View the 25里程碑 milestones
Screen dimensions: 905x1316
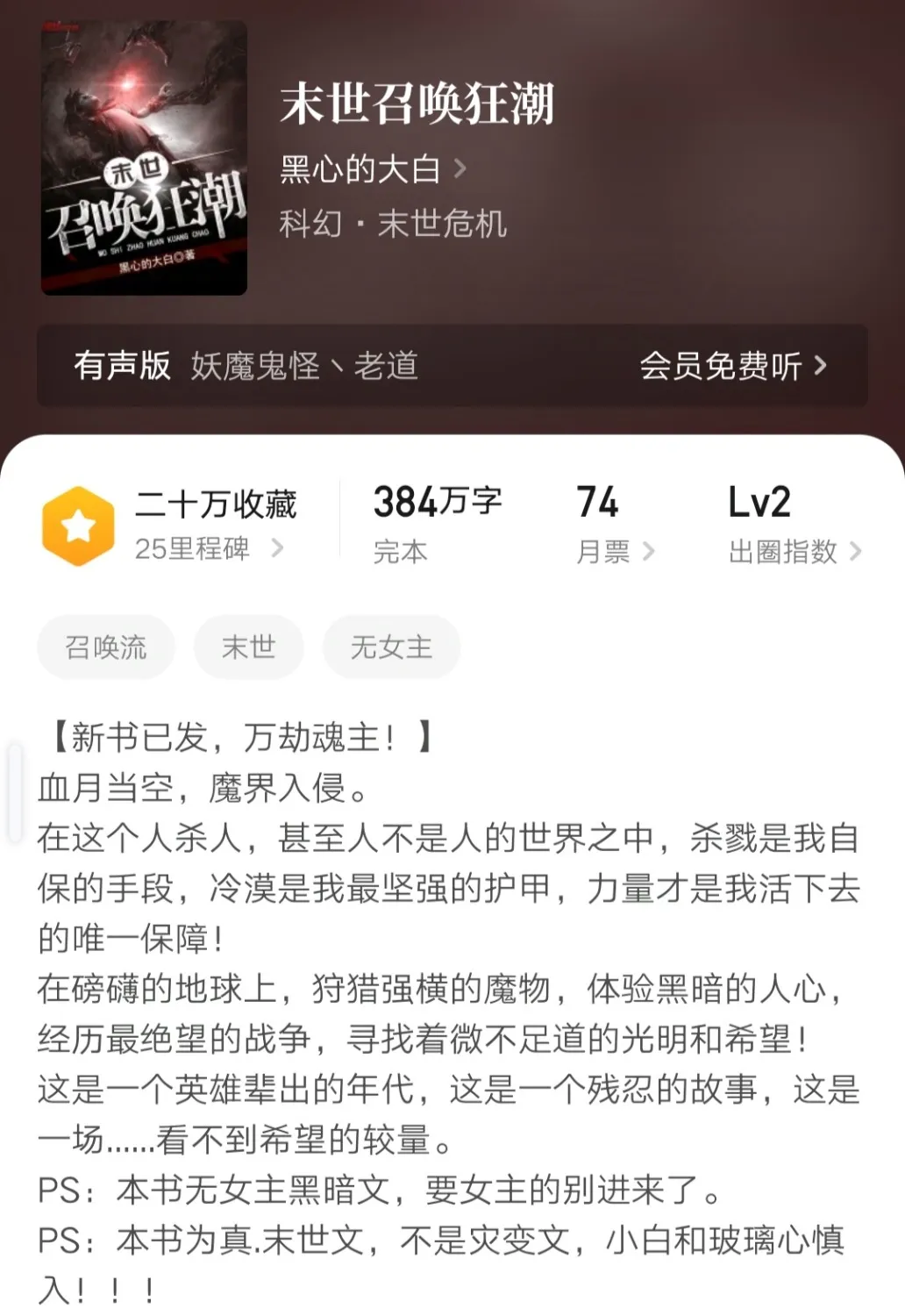coord(208,549)
